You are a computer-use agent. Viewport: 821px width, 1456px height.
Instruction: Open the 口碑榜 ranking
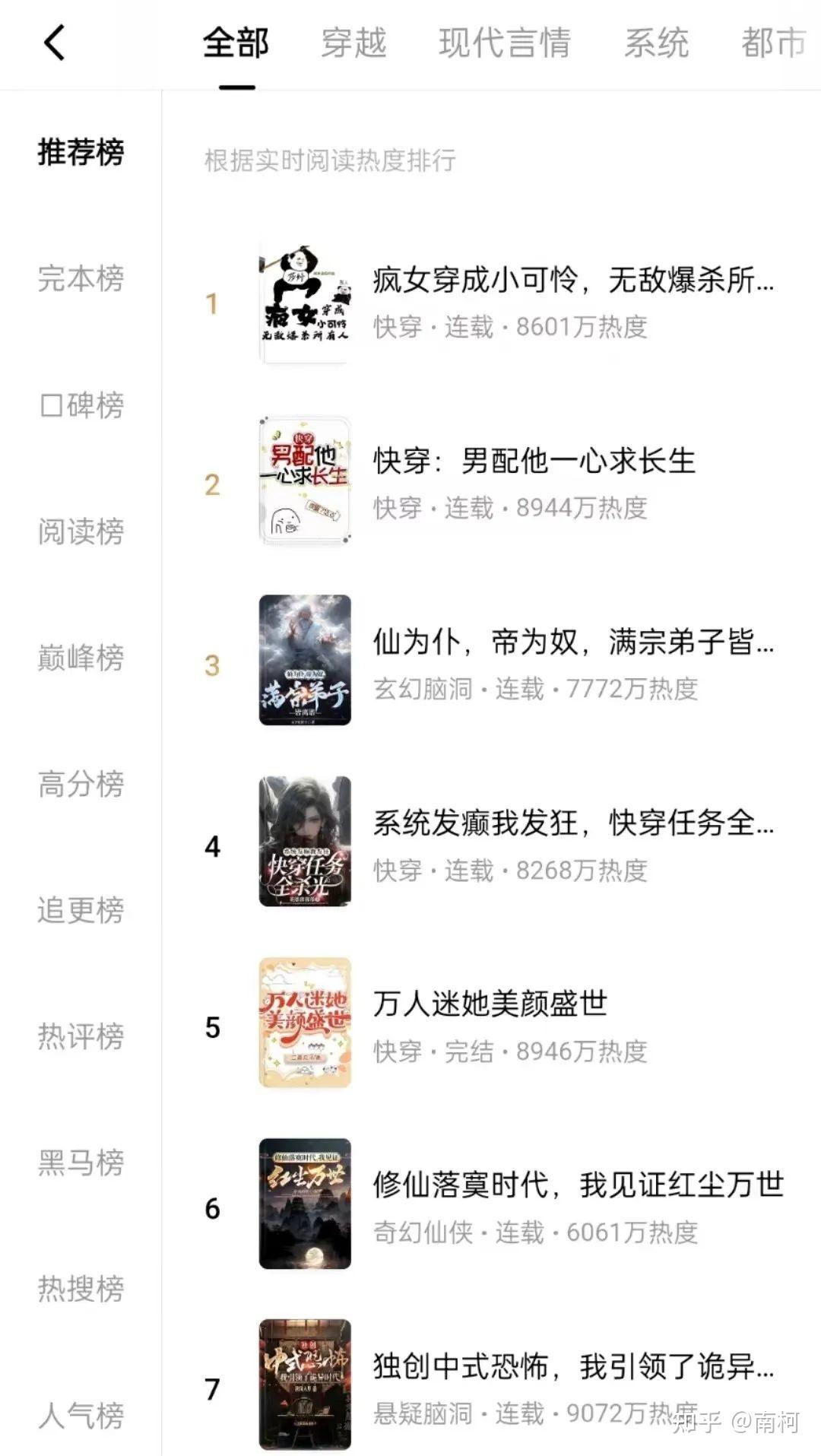81,405
